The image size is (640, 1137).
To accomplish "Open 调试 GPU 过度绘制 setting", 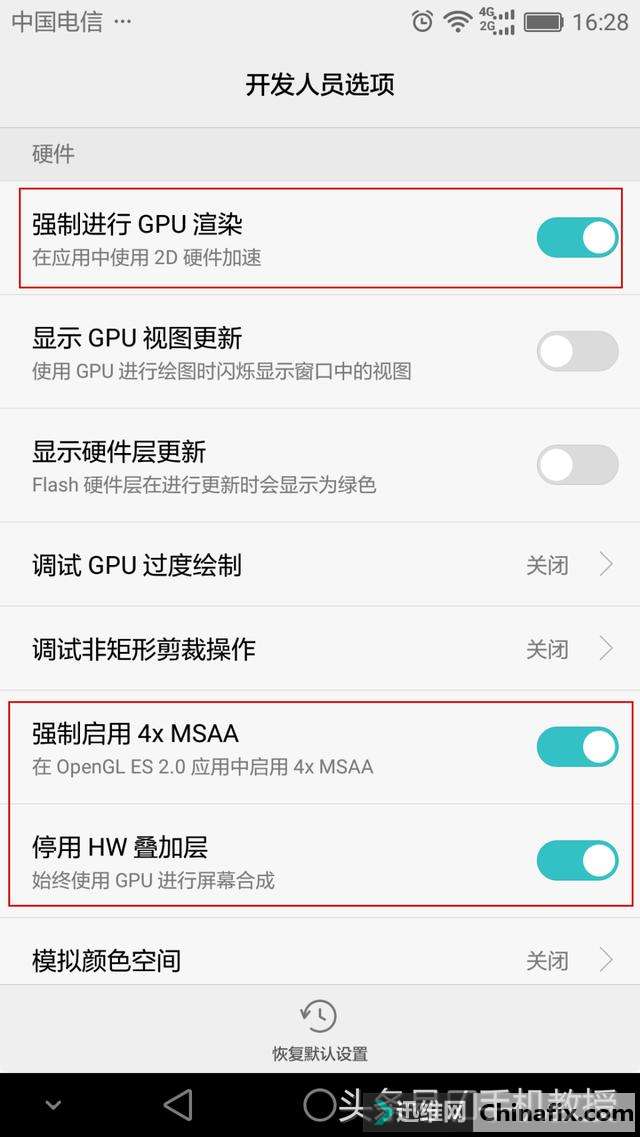I will coord(320,565).
